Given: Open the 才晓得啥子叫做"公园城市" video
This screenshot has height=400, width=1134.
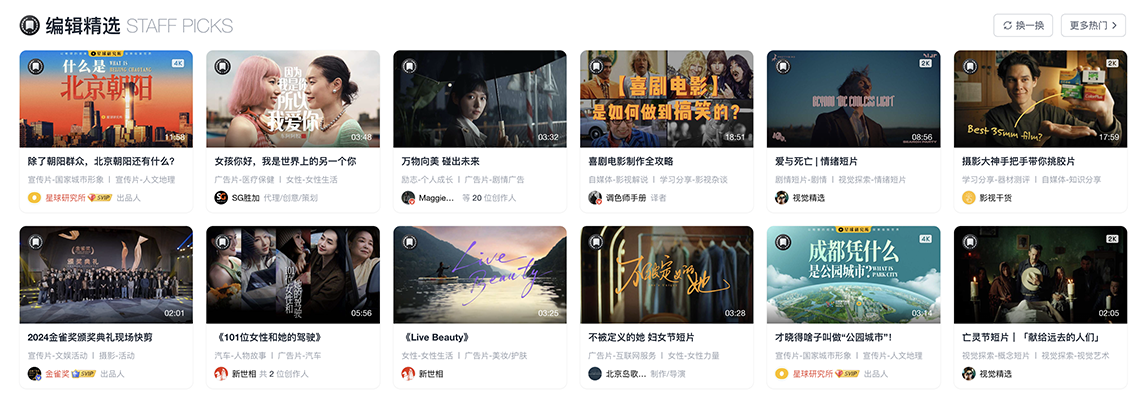Looking at the screenshot, I should coord(854,275).
